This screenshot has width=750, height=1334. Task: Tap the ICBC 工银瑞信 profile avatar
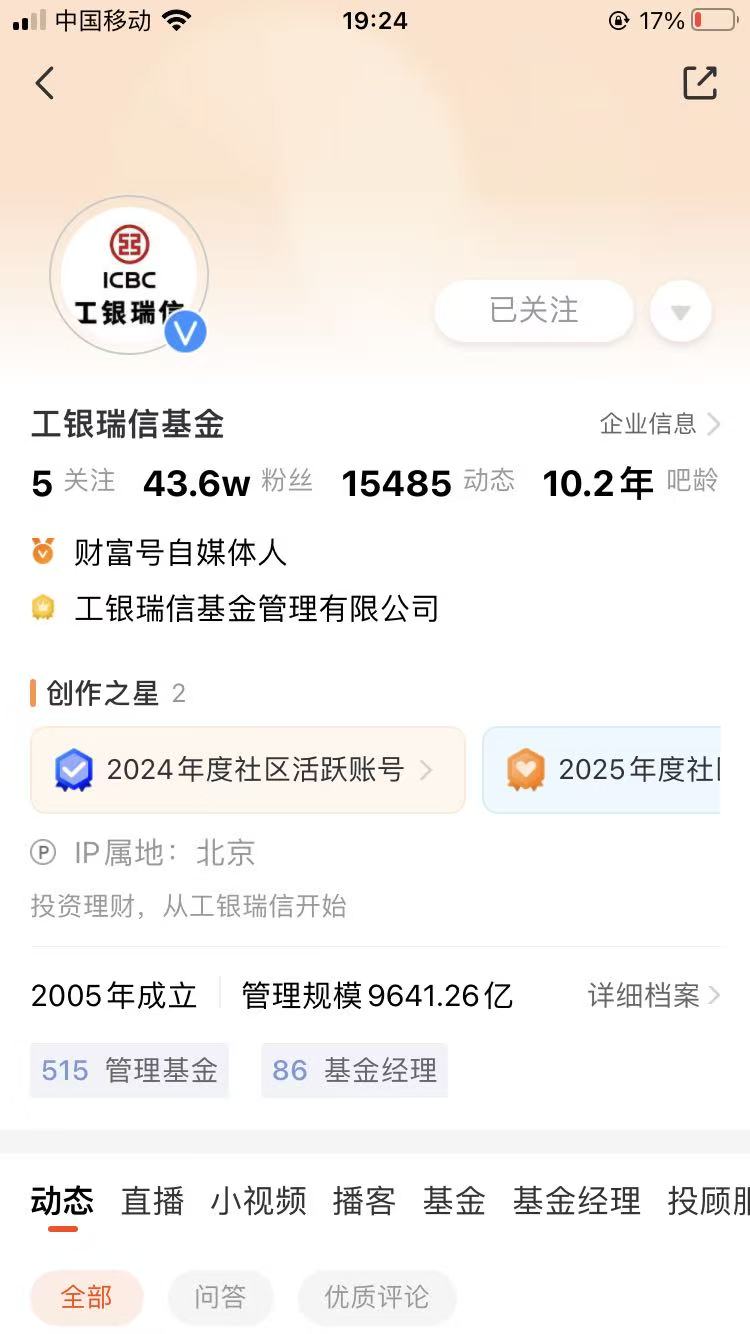(x=129, y=275)
